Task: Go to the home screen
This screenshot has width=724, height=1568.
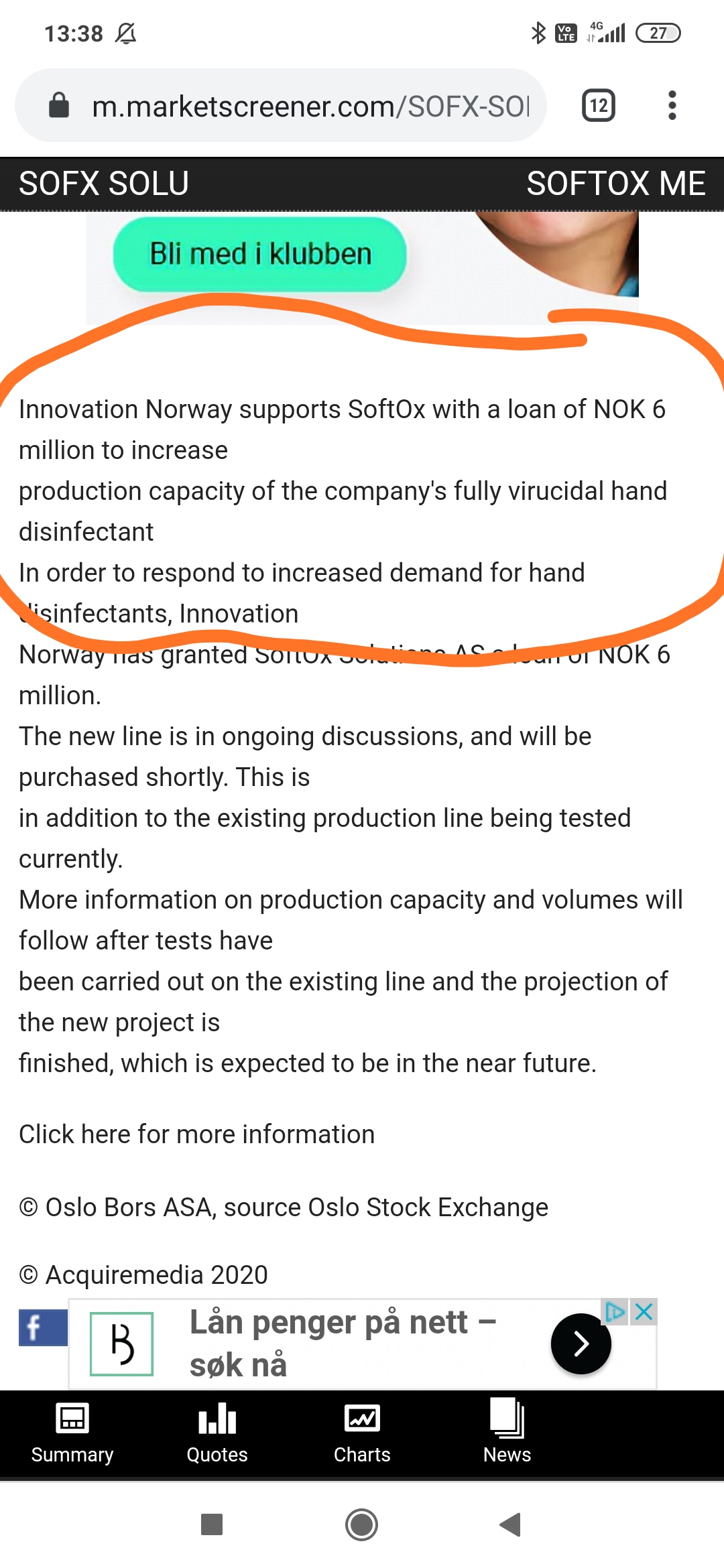Action: [x=361, y=1524]
